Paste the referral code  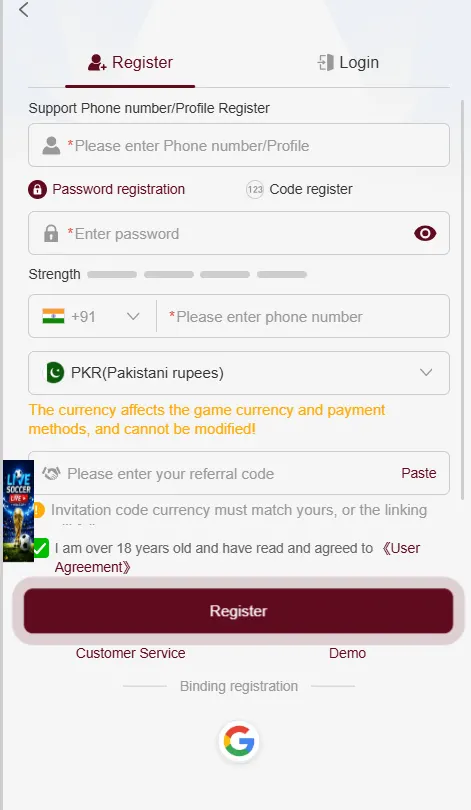[419, 473]
